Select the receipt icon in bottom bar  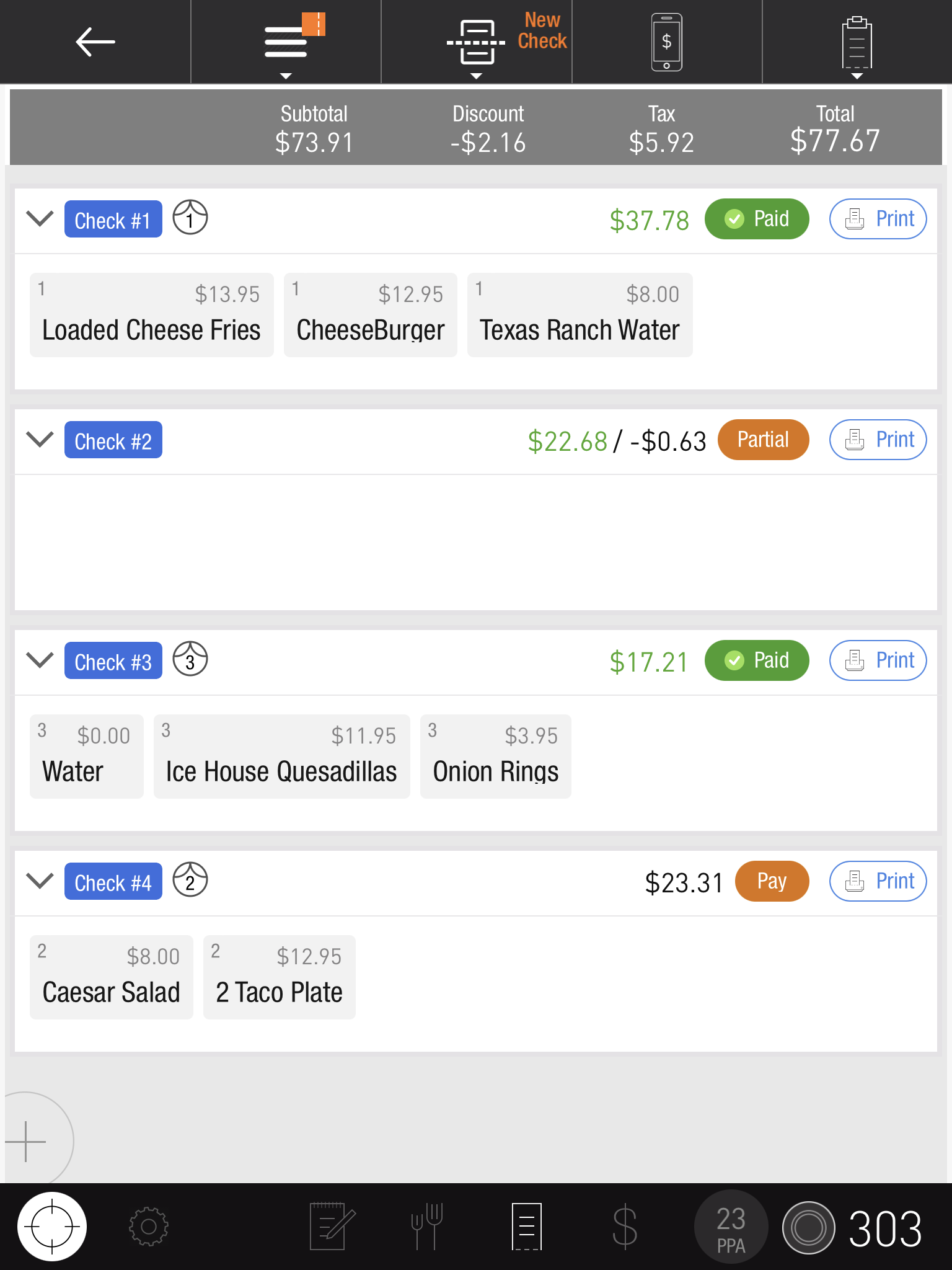pyautogui.click(x=527, y=1227)
